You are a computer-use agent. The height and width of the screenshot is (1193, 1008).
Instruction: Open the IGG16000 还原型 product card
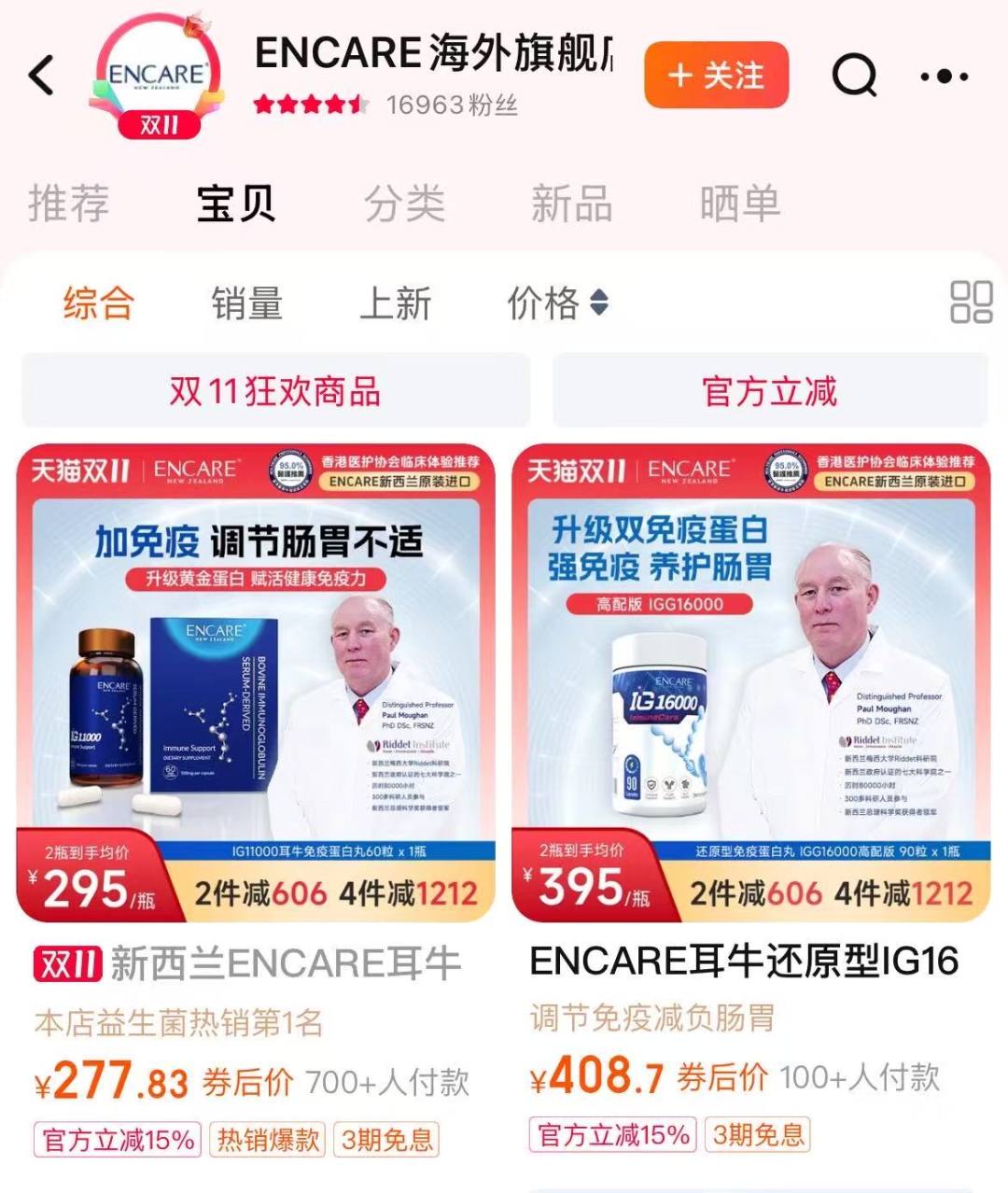pyautogui.click(x=751, y=681)
